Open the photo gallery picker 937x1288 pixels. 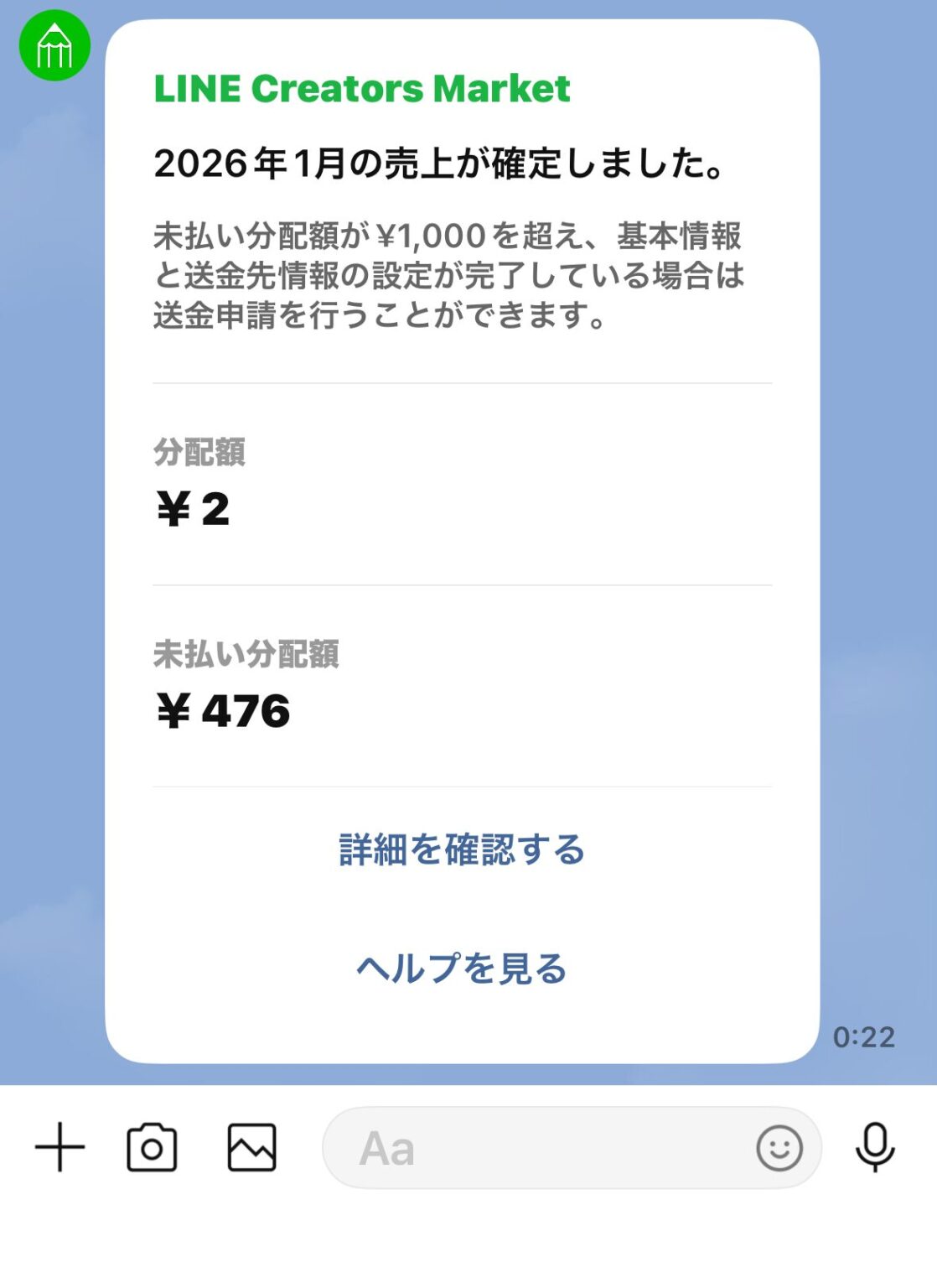coord(251,1147)
